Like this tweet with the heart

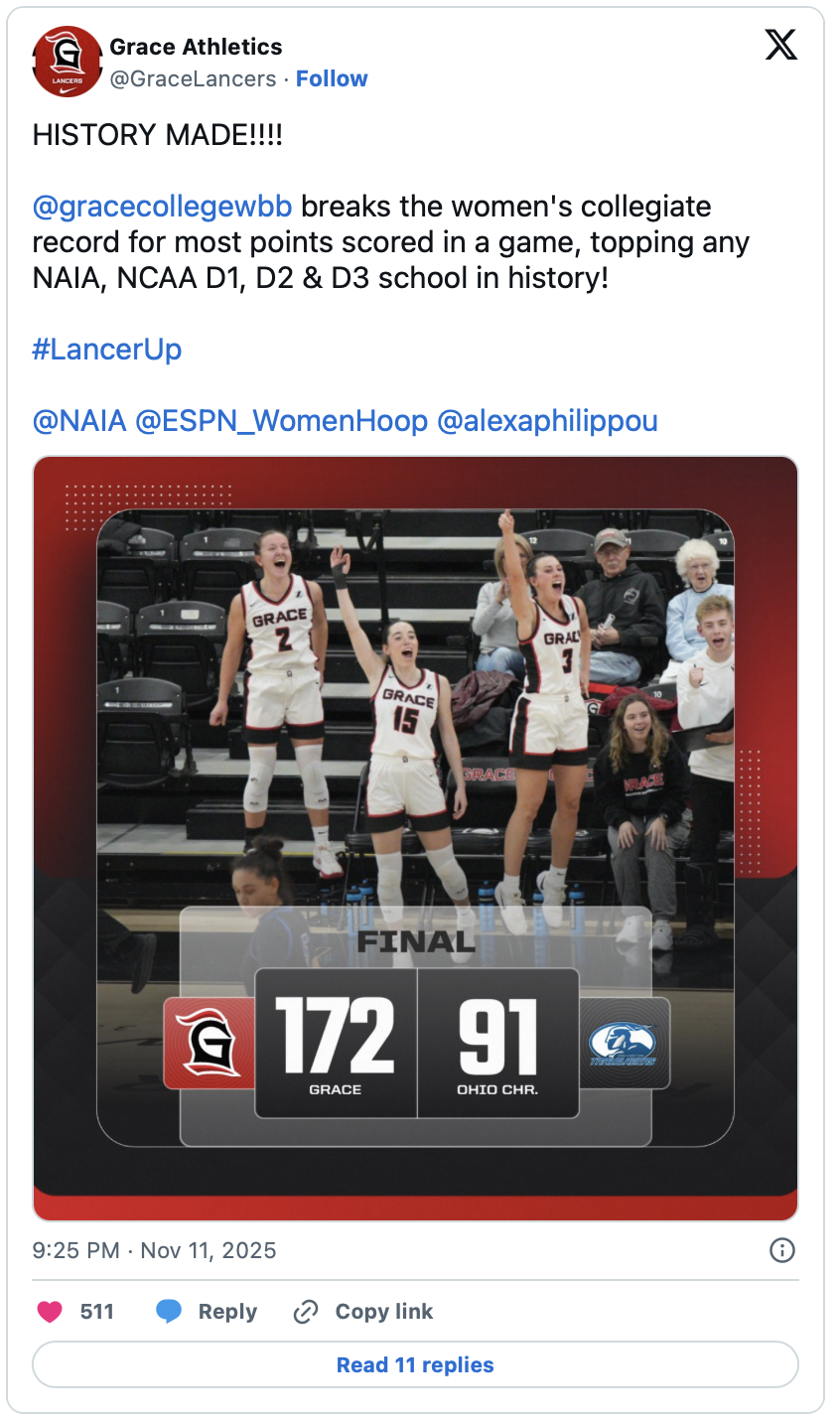pyautogui.click(x=51, y=1312)
